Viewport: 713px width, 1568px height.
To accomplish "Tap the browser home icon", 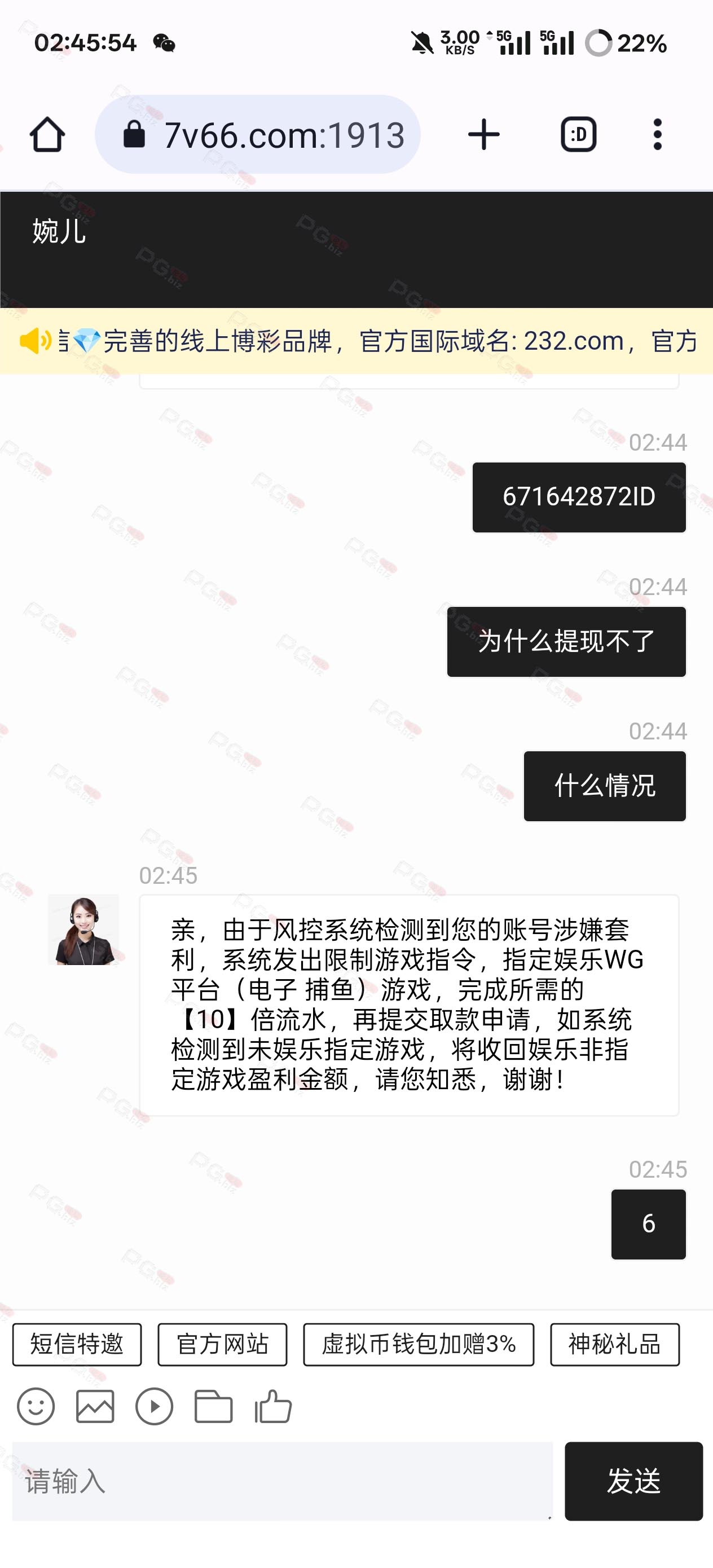I will coord(47,134).
